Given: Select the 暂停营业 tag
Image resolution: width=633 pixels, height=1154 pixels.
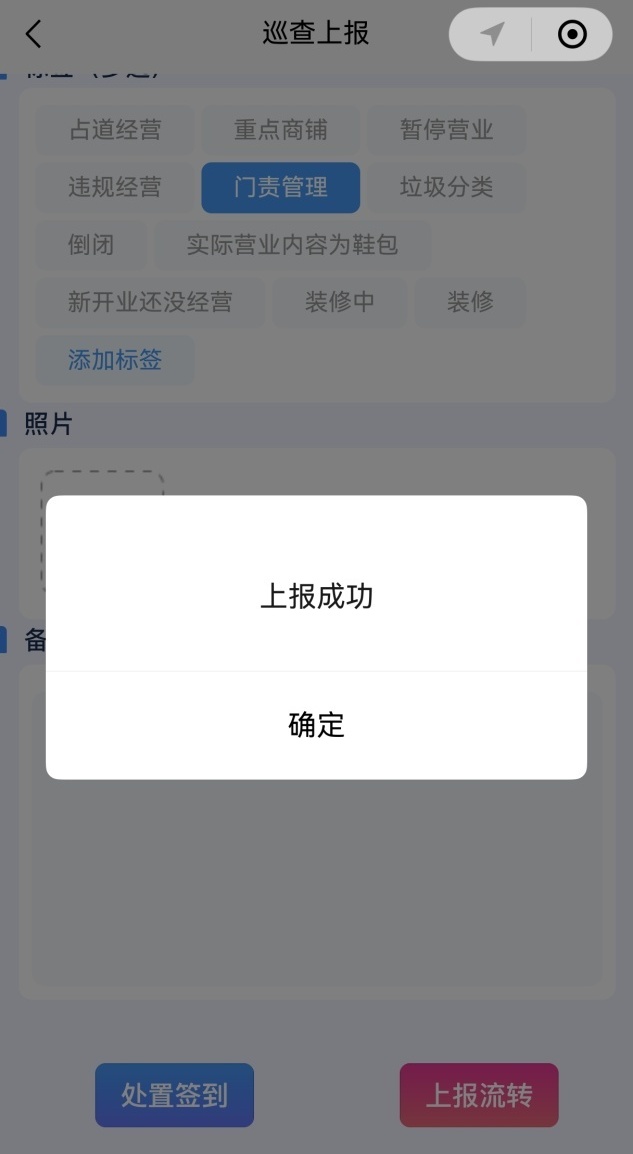Looking at the screenshot, I should [447, 130].
